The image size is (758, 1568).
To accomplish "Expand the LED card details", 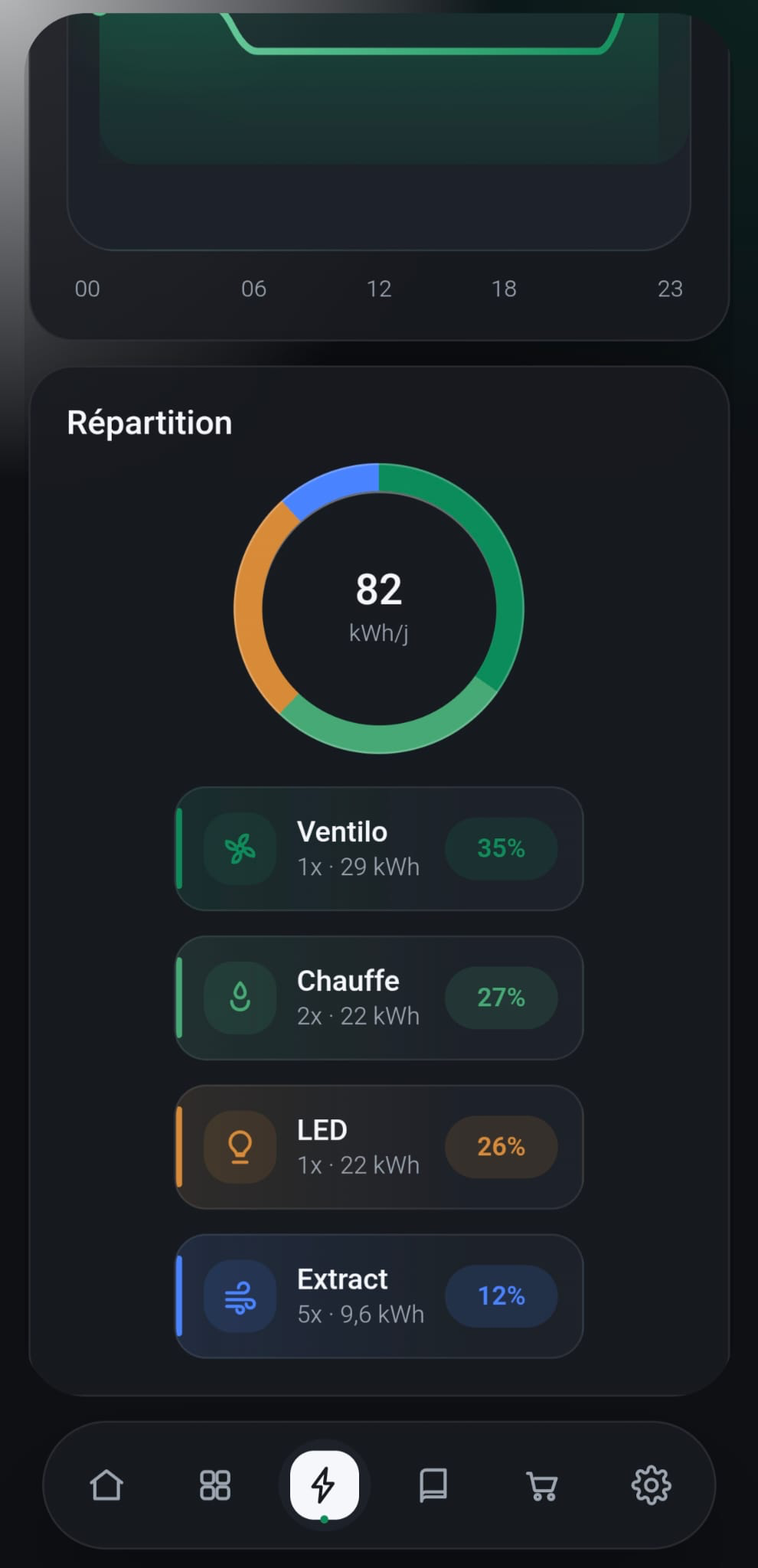I will point(379,1146).
